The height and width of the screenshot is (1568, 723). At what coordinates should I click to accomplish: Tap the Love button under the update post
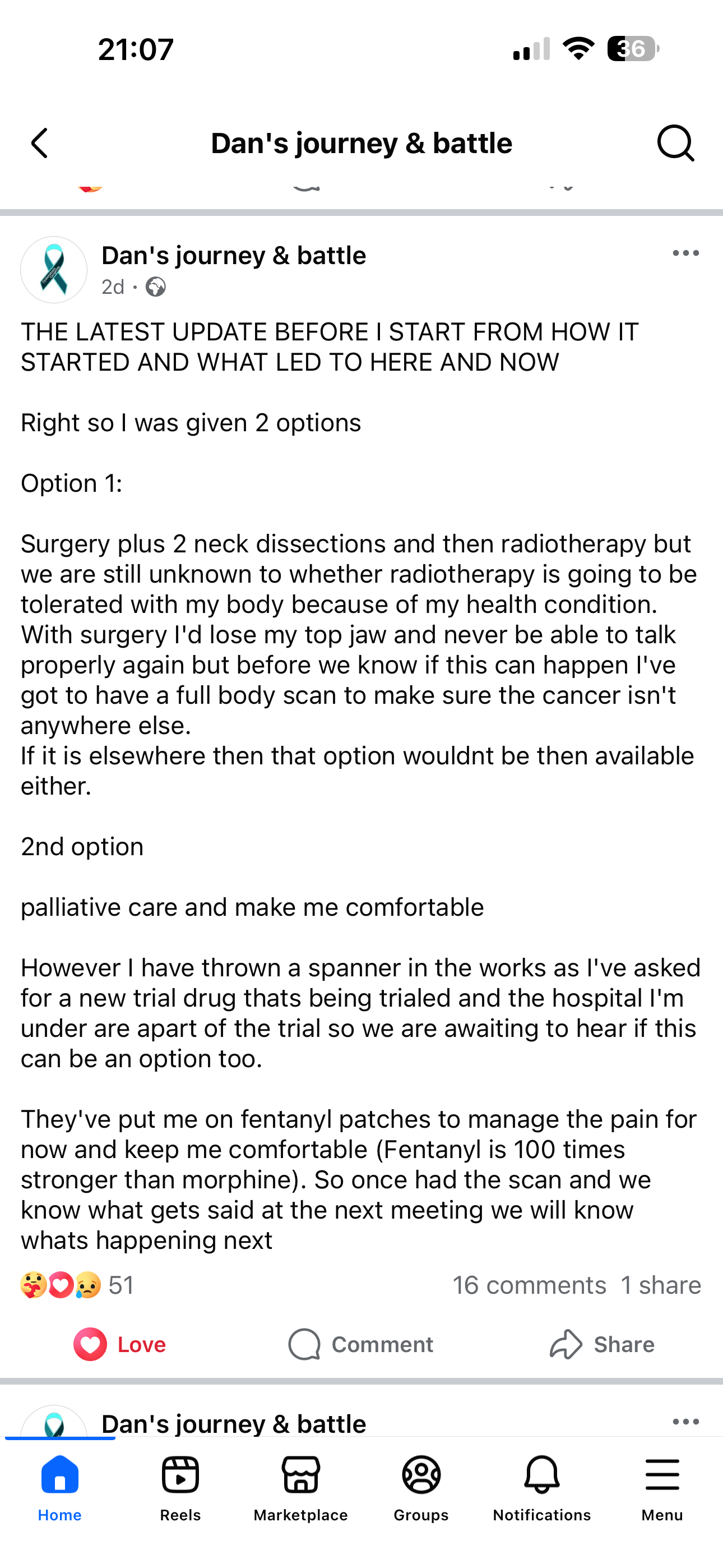(x=121, y=1344)
